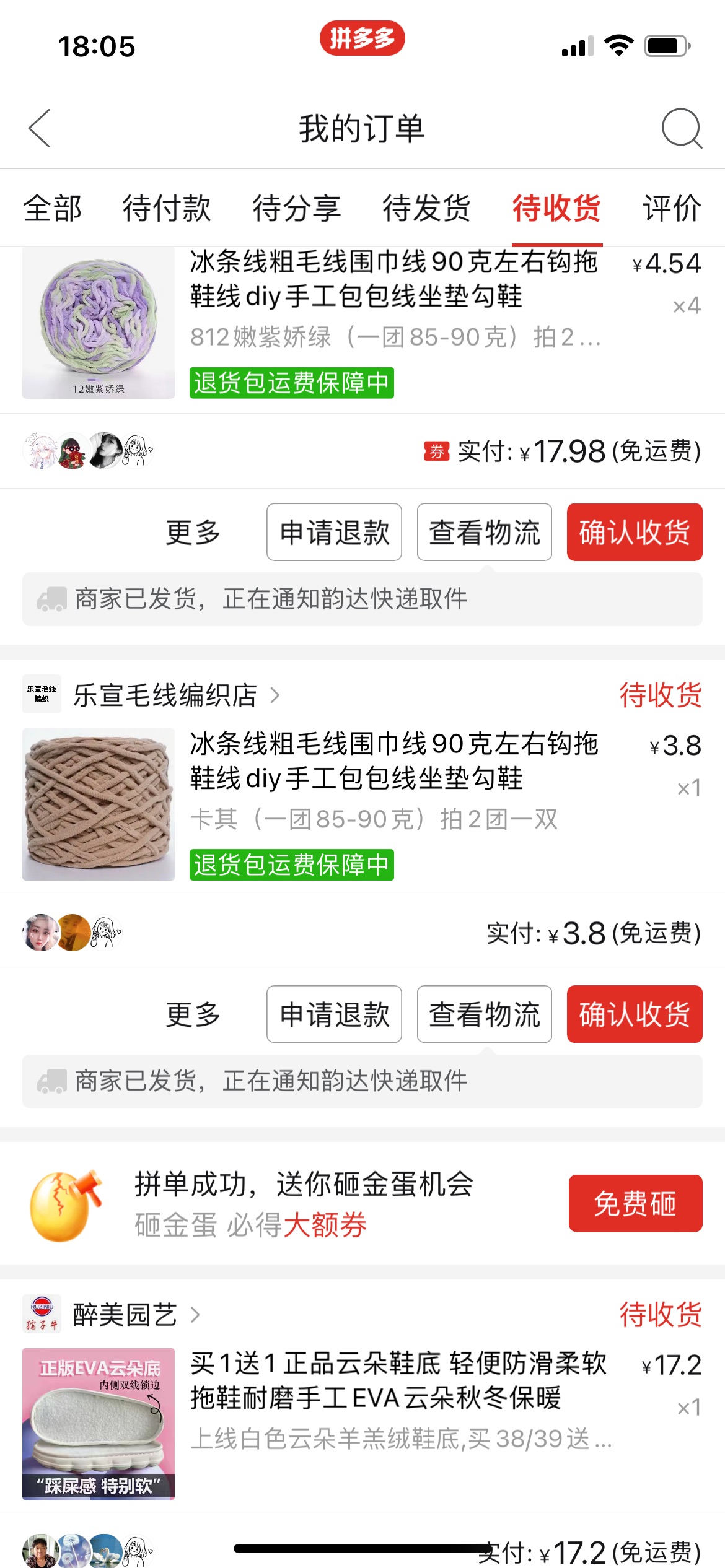Viewport: 725px width, 1568px height.
Task: Tap 申请退款 for the ¥17.98 order
Action: tap(335, 533)
